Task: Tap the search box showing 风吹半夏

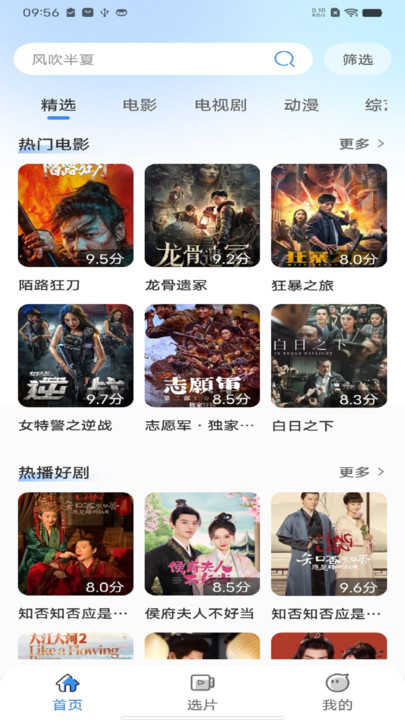Action: [163, 59]
